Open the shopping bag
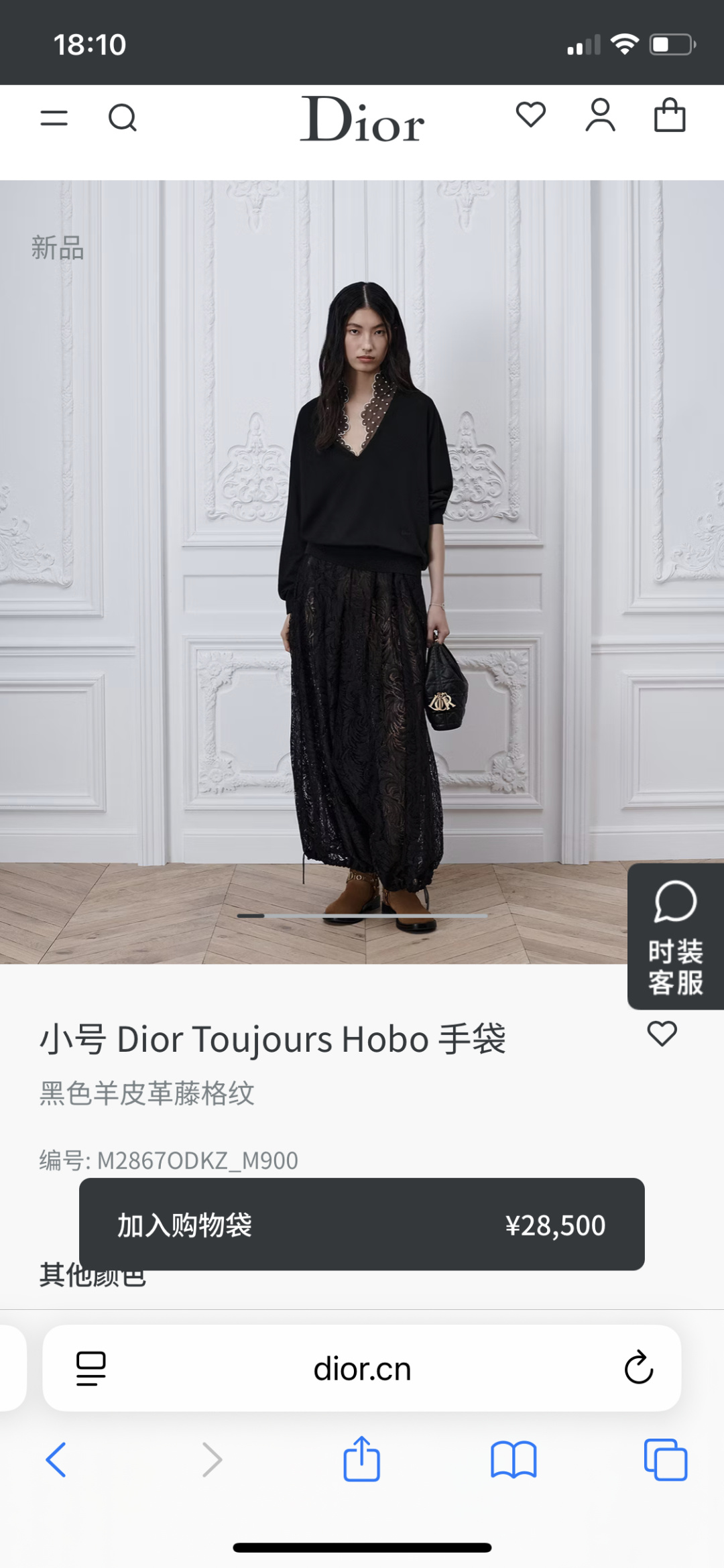The width and height of the screenshot is (724, 1568). point(670,115)
